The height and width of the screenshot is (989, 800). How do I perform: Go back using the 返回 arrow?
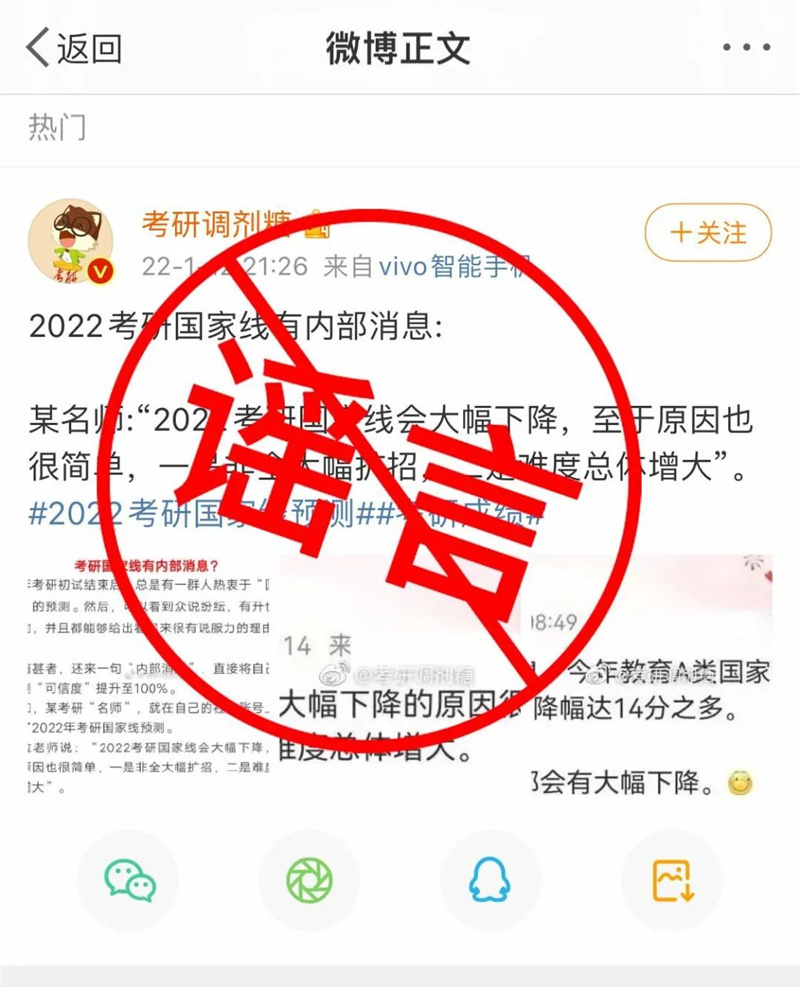click(x=72, y=48)
